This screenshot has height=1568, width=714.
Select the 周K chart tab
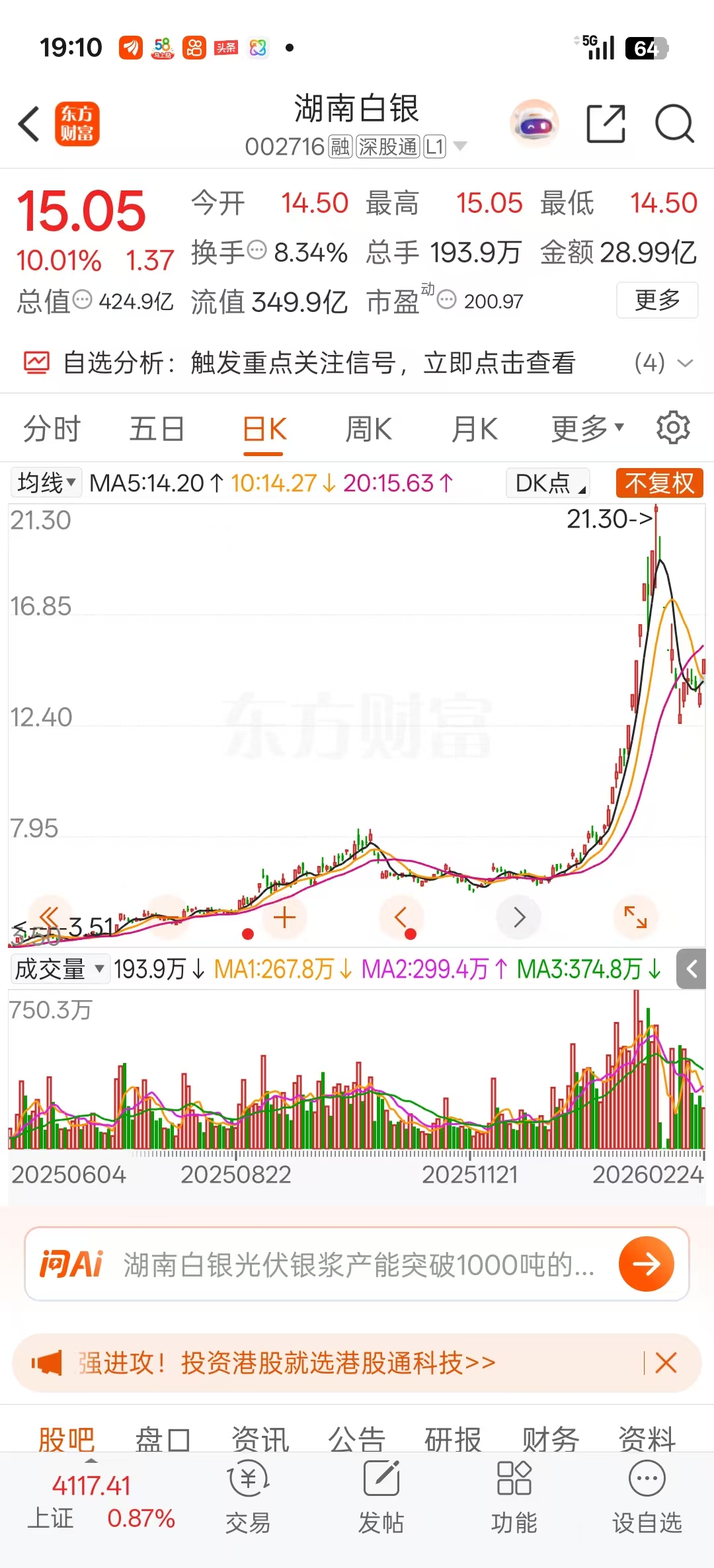pyautogui.click(x=368, y=429)
